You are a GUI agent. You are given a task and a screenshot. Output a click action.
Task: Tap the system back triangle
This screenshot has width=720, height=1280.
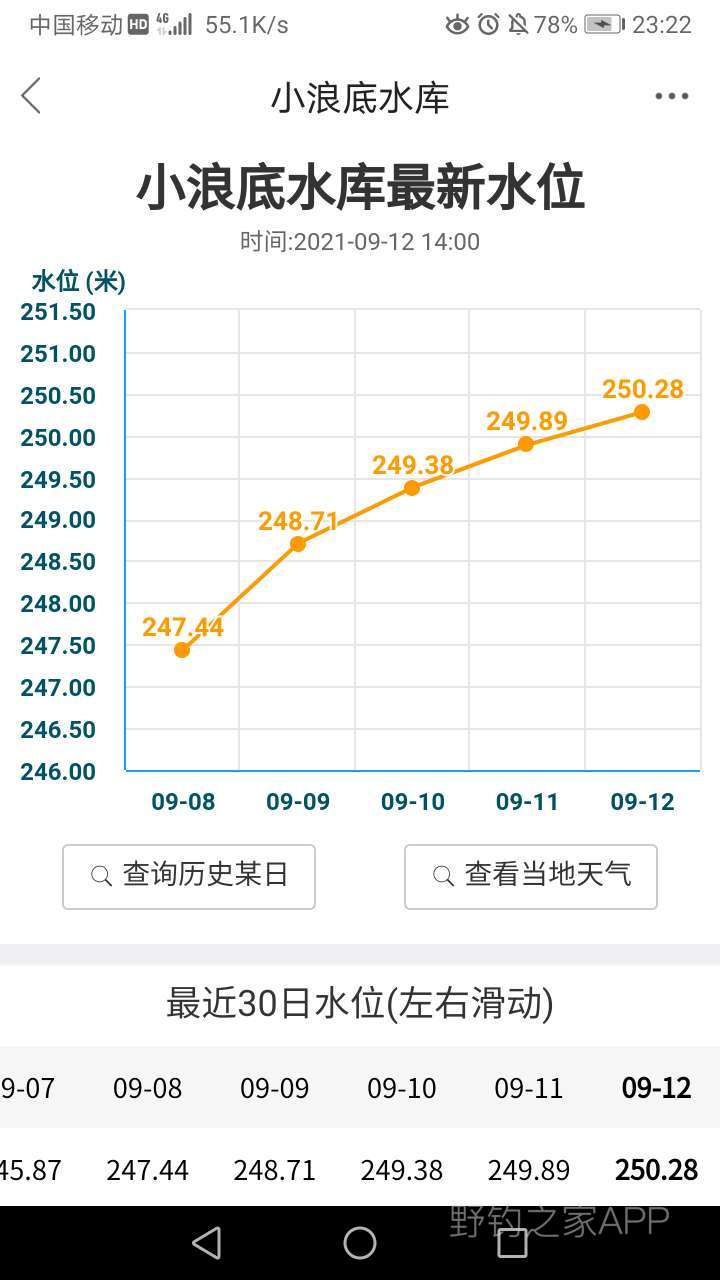click(x=207, y=1243)
